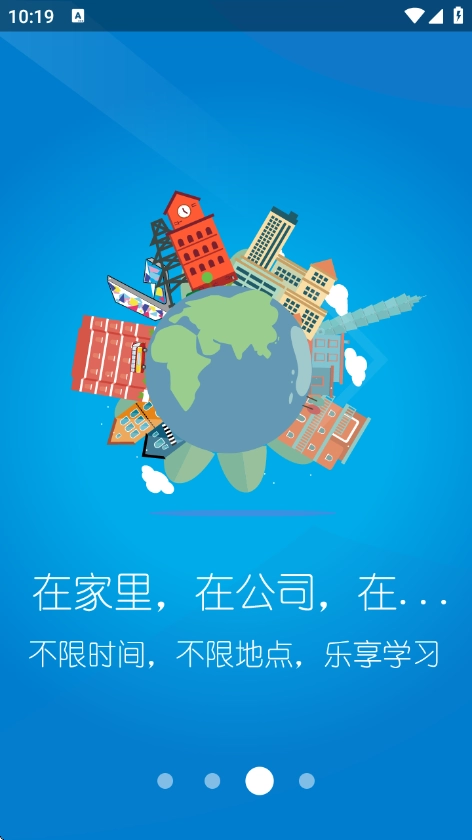Select the second page indicator dot
Screen dimensions: 472x840
(212, 781)
